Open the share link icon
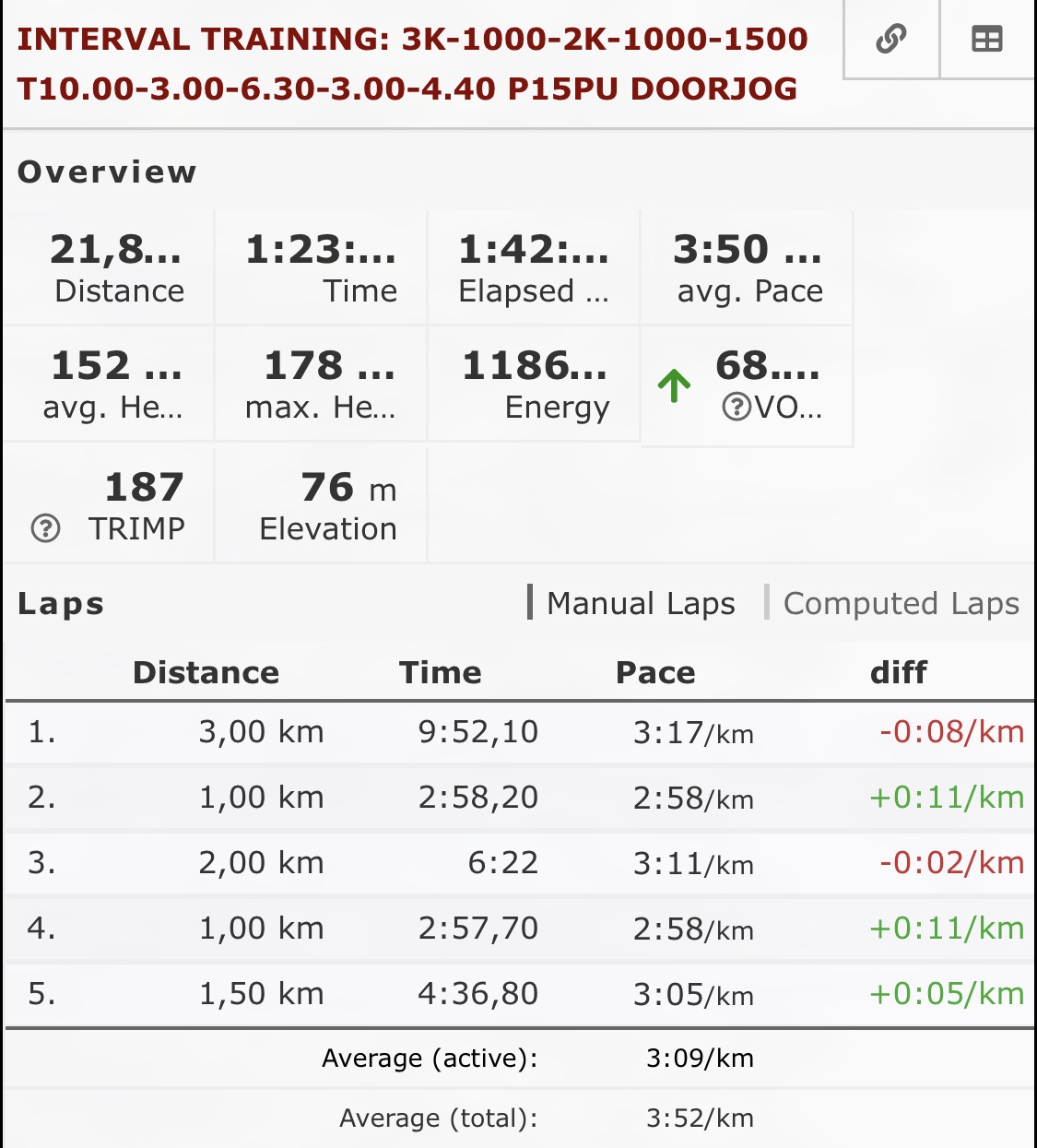 pyautogui.click(x=890, y=40)
